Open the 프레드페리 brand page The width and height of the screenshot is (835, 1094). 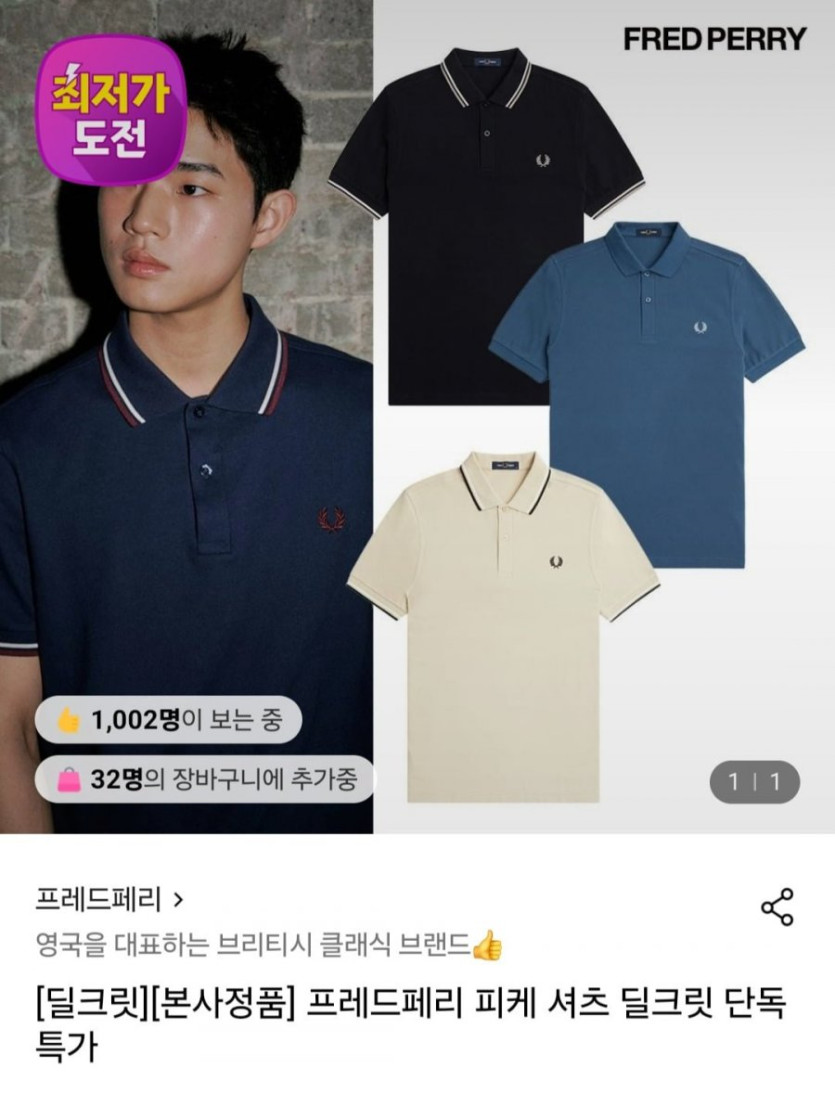tap(109, 899)
